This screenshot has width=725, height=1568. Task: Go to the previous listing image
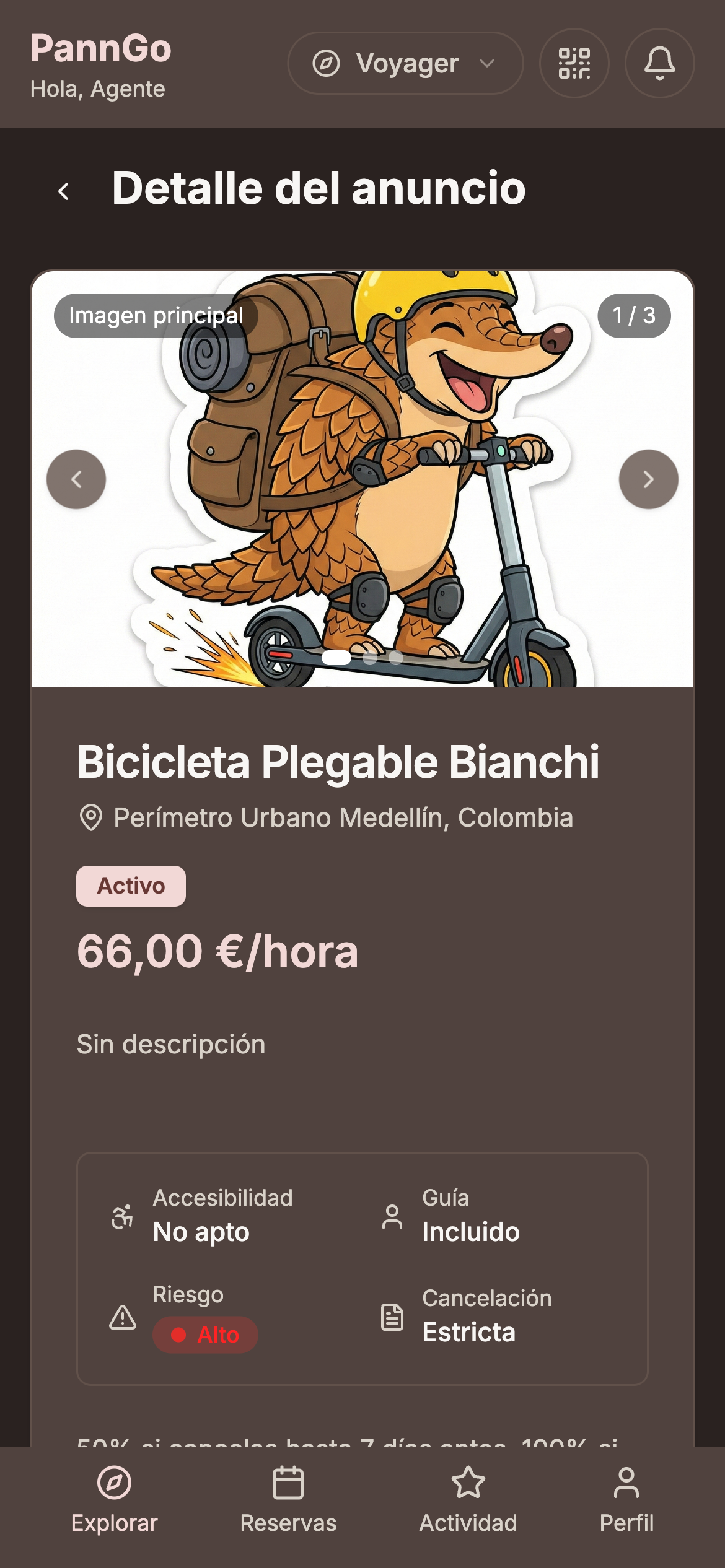click(x=77, y=479)
